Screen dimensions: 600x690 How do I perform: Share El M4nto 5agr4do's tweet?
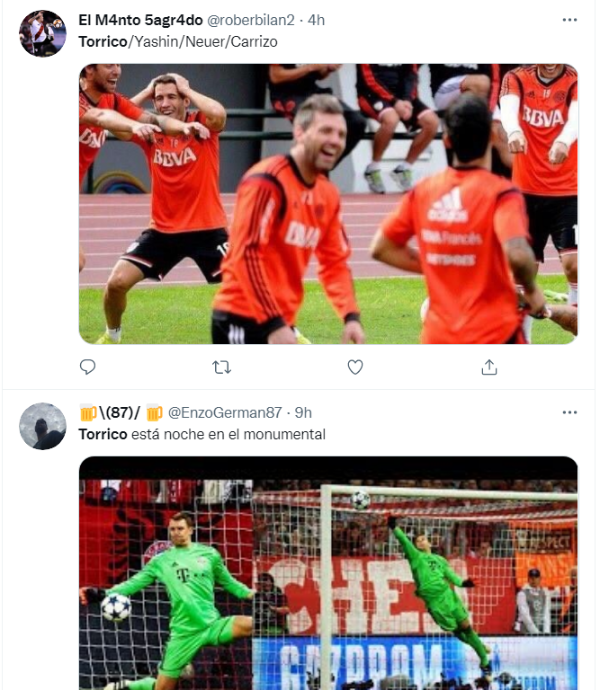click(489, 367)
